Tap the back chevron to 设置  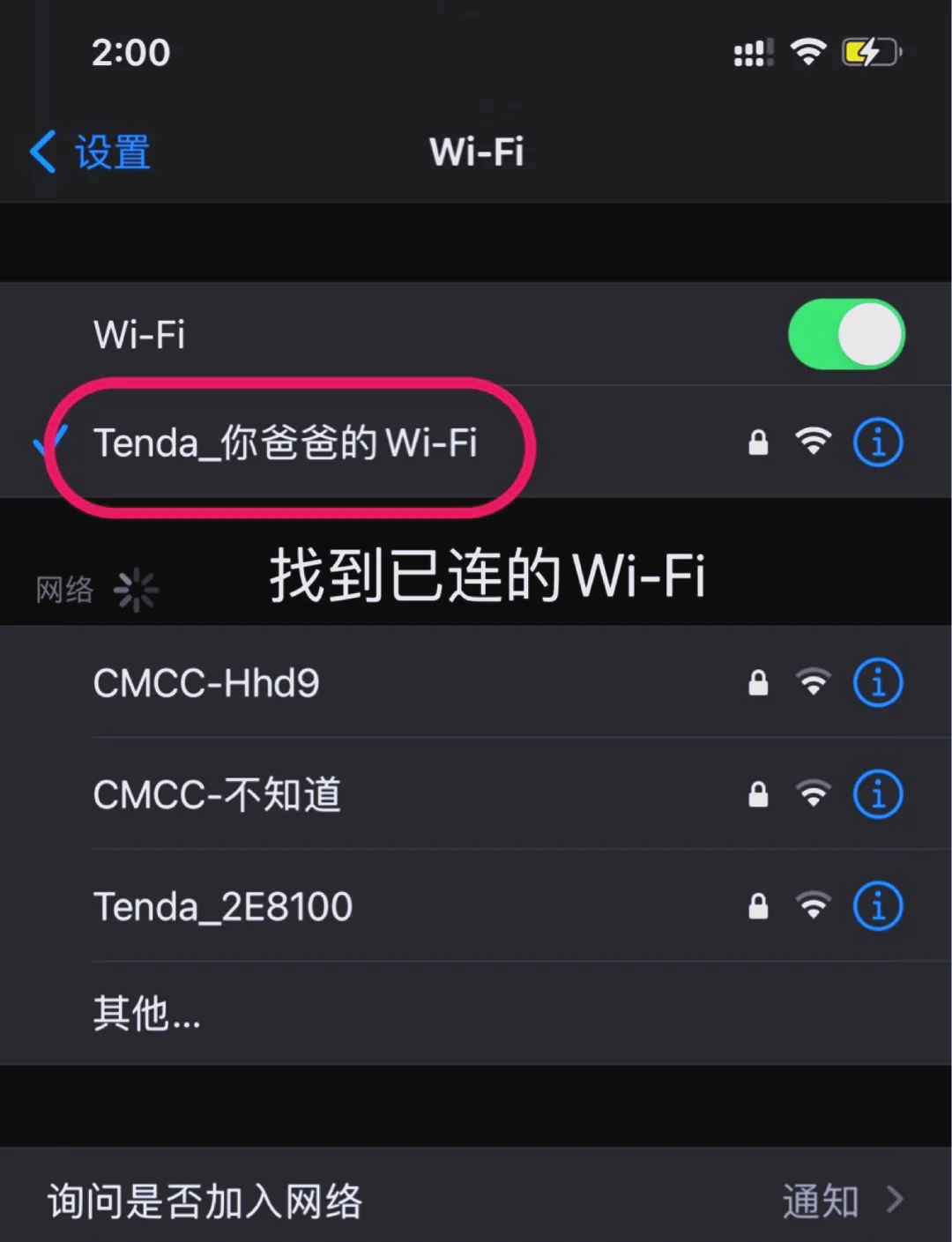[x=42, y=152]
